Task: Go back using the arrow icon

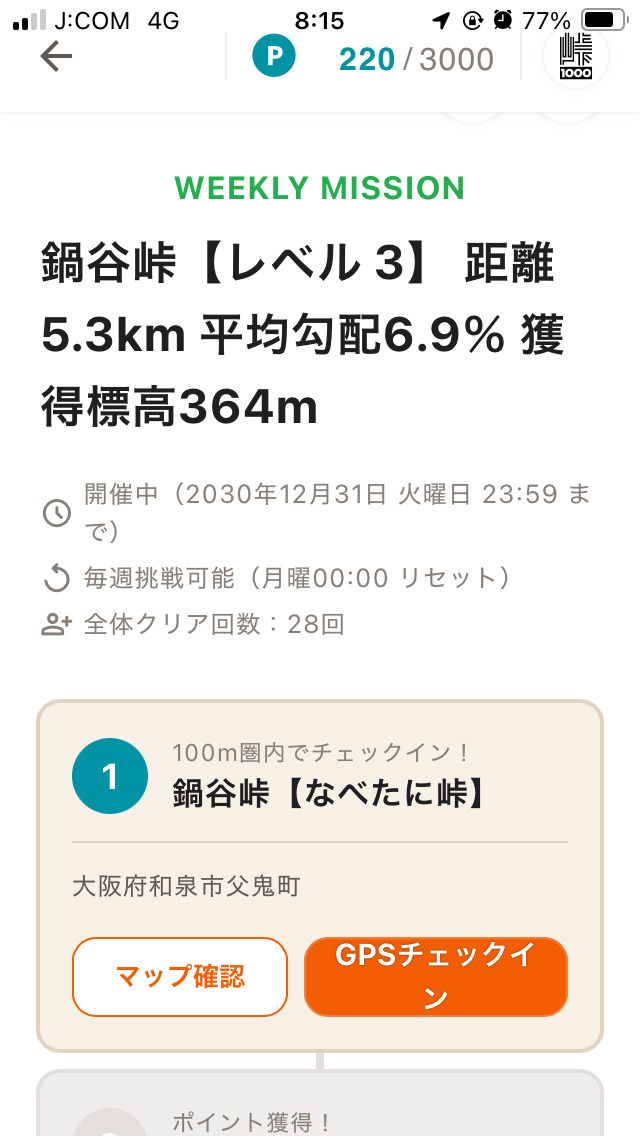Action: tap(56, 57)
